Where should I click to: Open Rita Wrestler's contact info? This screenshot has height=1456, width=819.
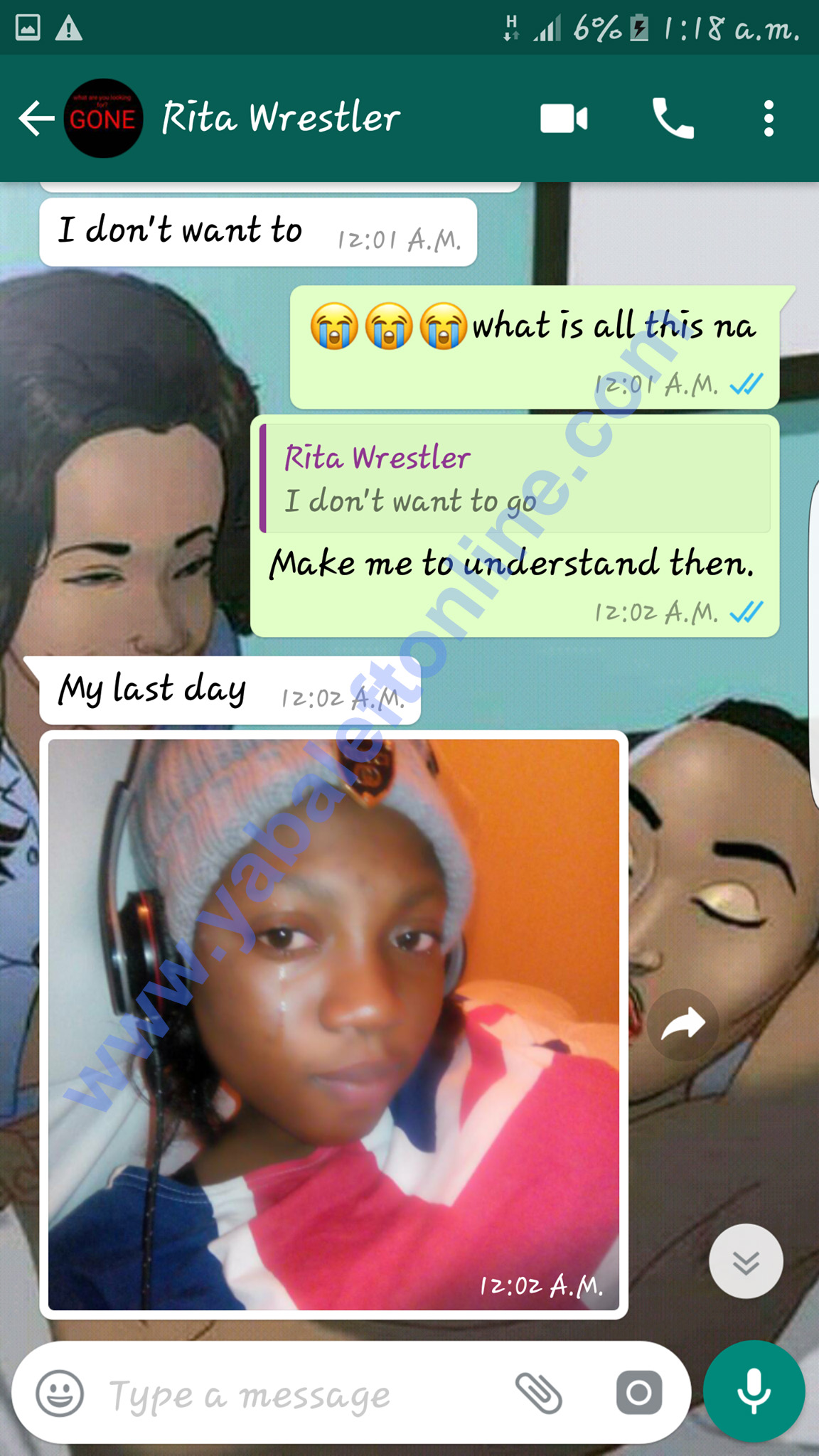point(281,118)
